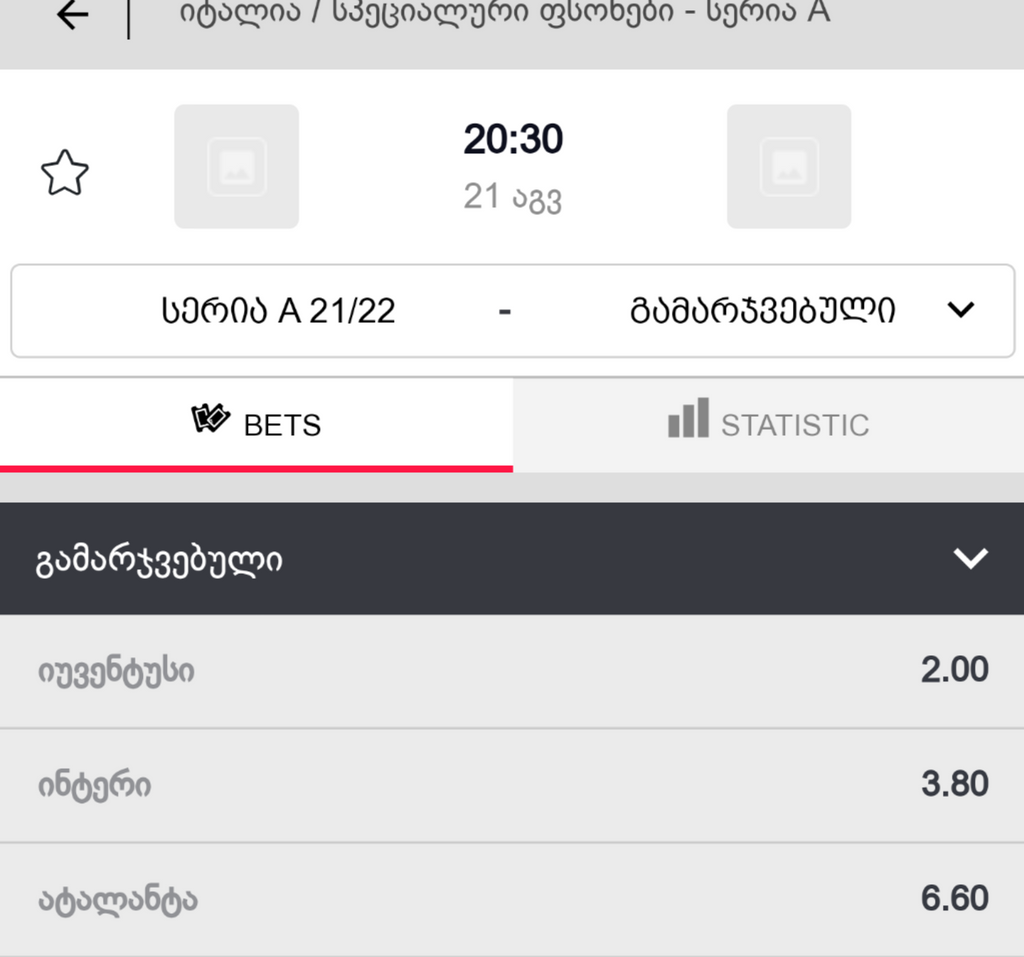This screenshot has height=957, width=1024.
Task: Select ინტერი at odds 3.80
Action: pos(512,785)
